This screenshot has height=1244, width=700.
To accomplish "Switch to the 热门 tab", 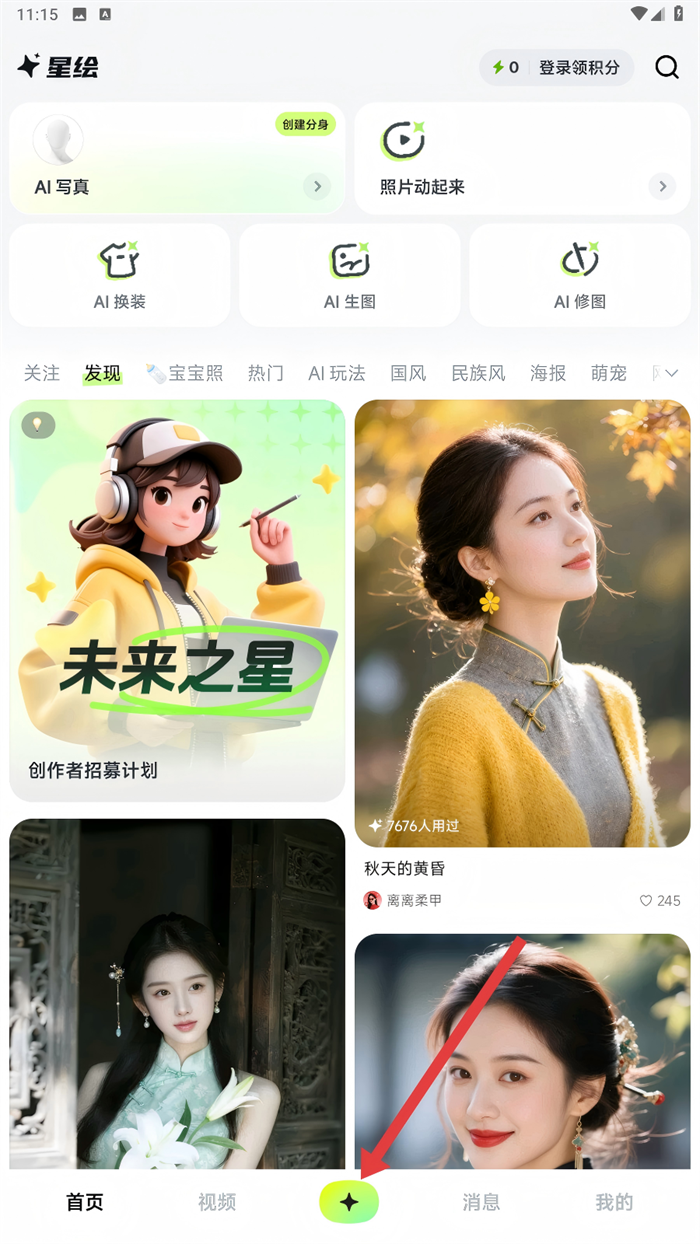I will point(266,373).
